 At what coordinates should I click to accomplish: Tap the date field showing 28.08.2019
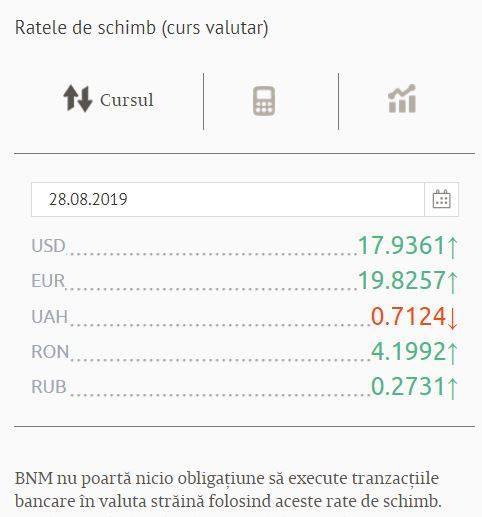[228, 199]
